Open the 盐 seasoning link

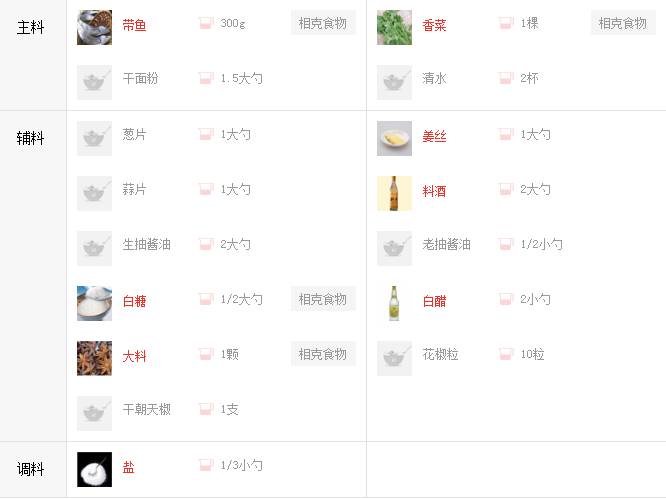(128, 467)
